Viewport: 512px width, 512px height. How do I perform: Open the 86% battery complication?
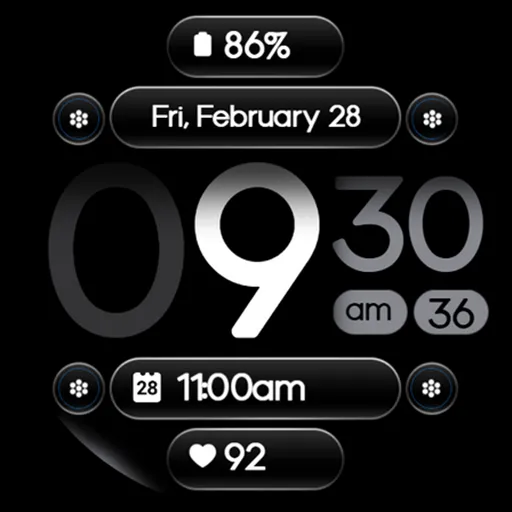(255, 47)
